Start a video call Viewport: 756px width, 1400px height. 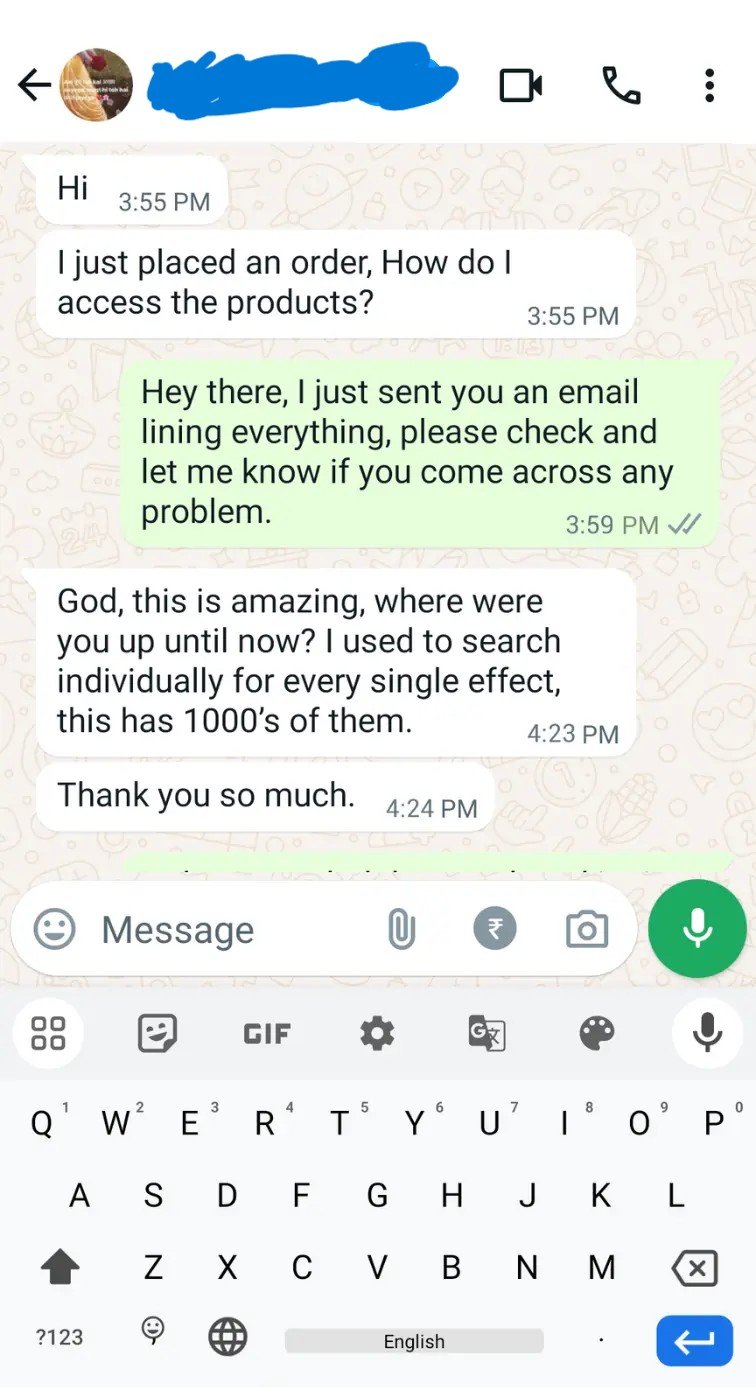pyautogui.click(x=520, y=86)
